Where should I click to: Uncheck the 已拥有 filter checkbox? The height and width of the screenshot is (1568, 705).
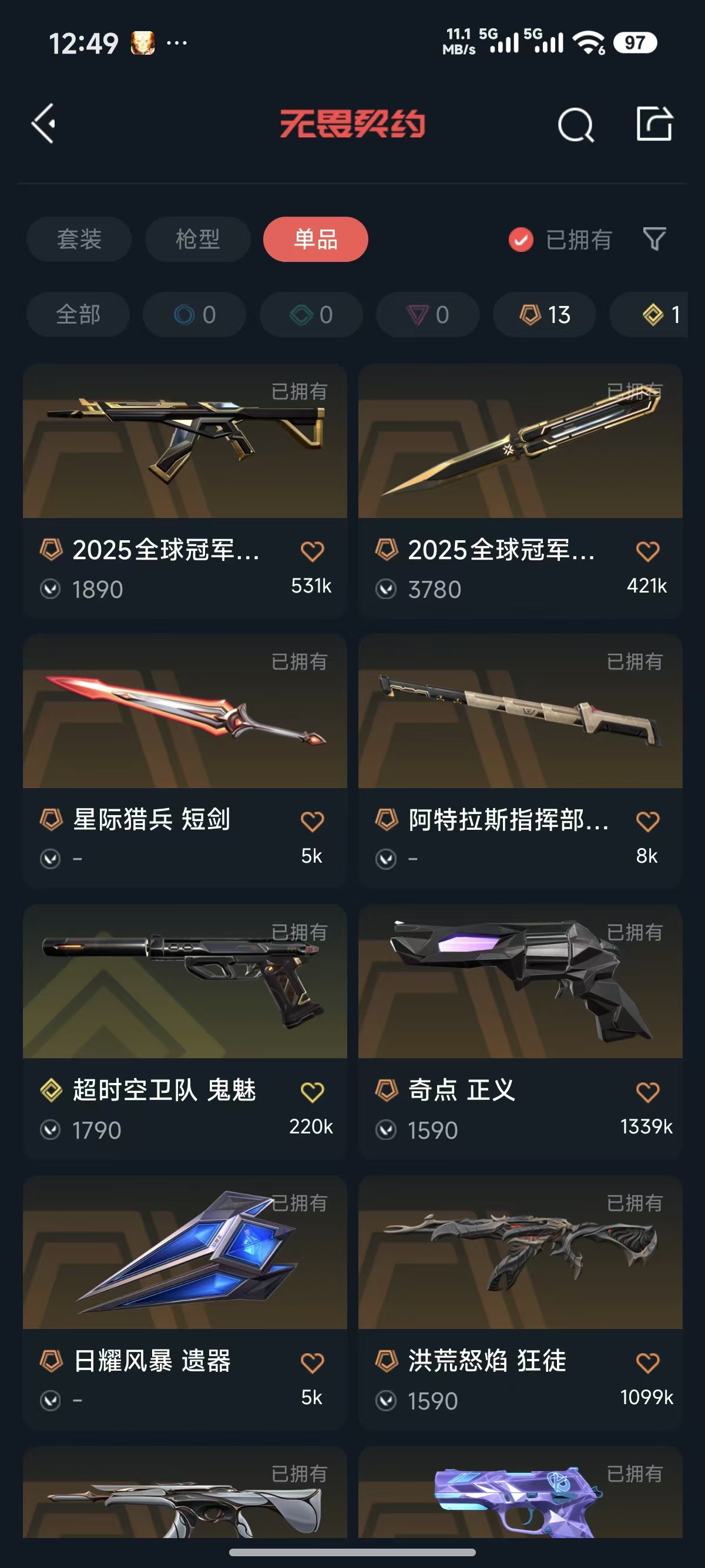click(521, 239)
